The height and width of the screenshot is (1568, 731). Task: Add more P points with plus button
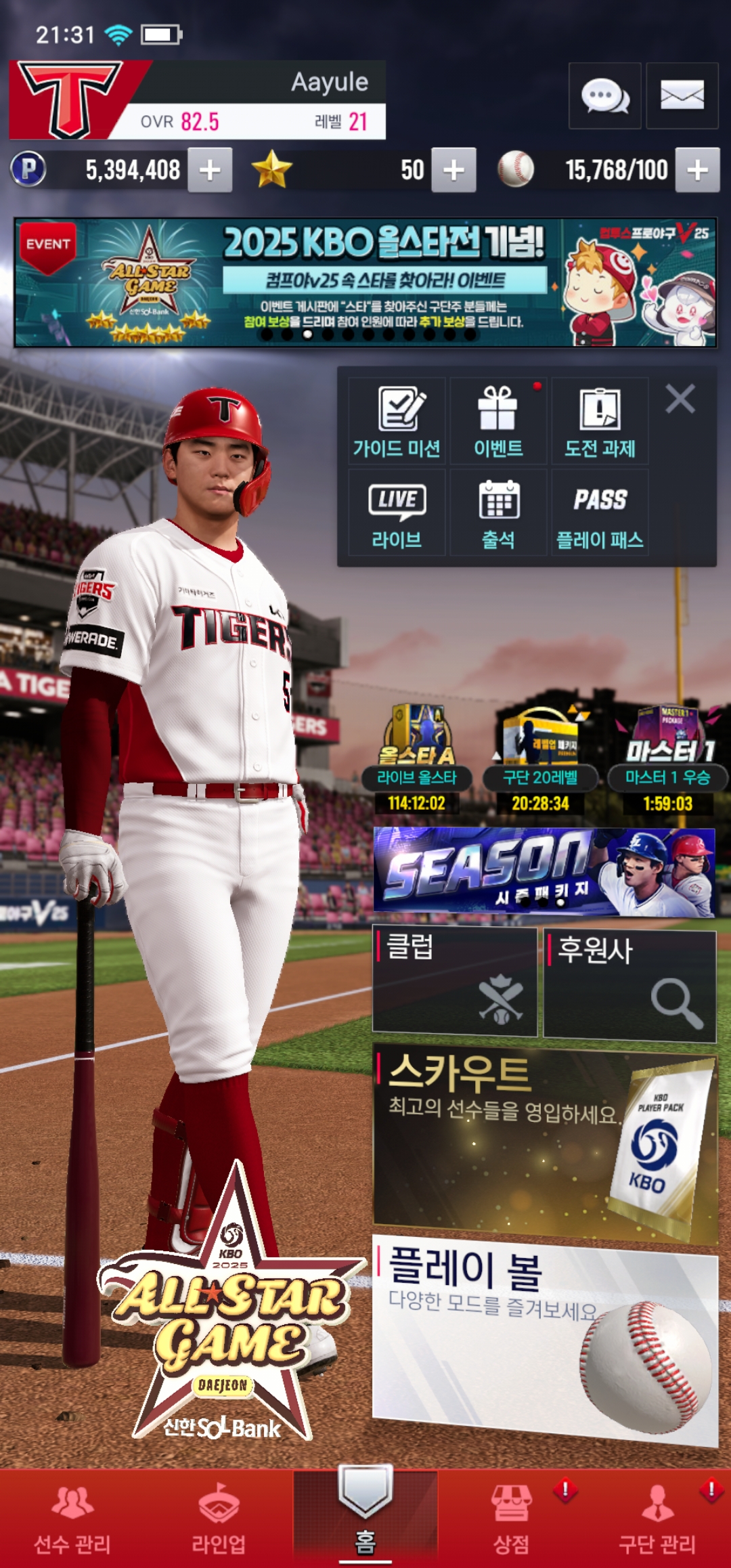coord(210,170)
